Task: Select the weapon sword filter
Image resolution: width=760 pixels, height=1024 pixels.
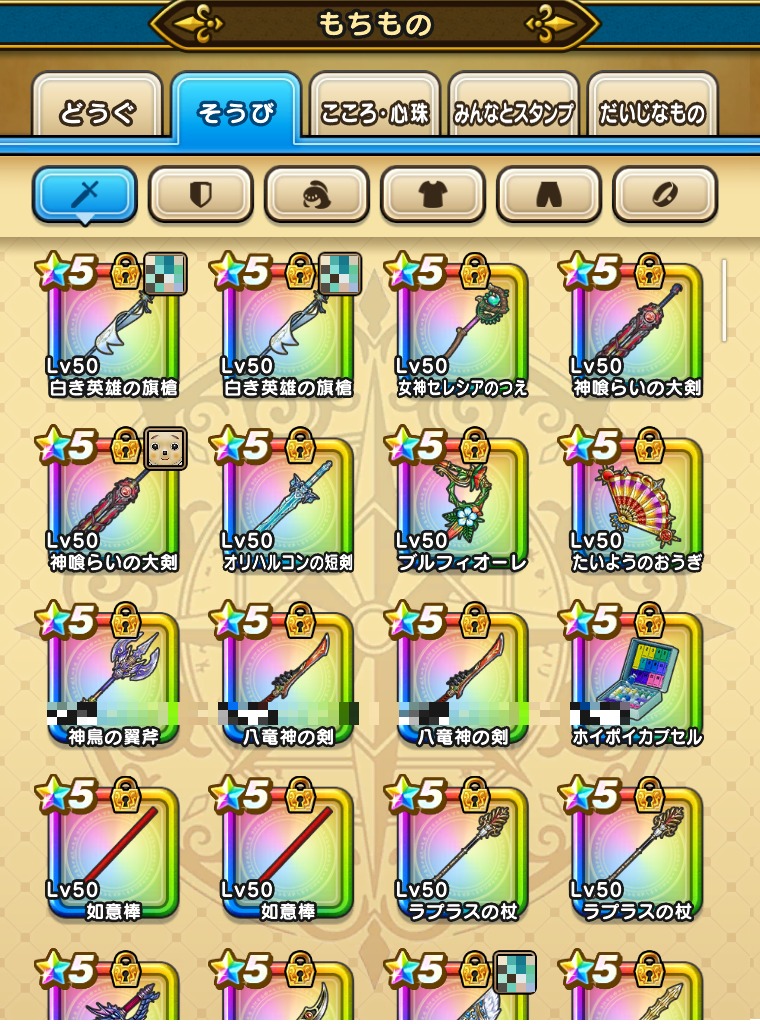Action: [85, 194]
